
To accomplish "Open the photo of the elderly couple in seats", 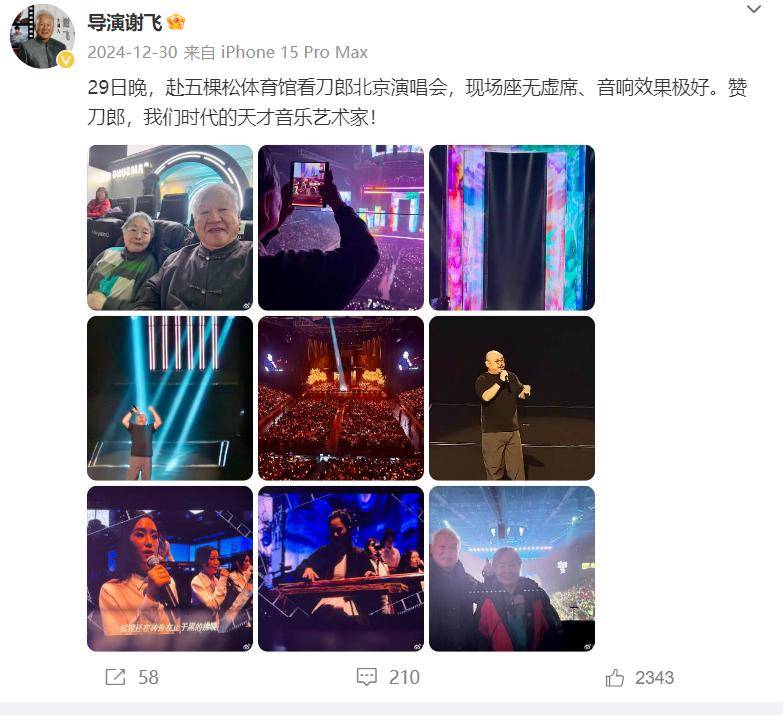I will [x=170, y=227].
